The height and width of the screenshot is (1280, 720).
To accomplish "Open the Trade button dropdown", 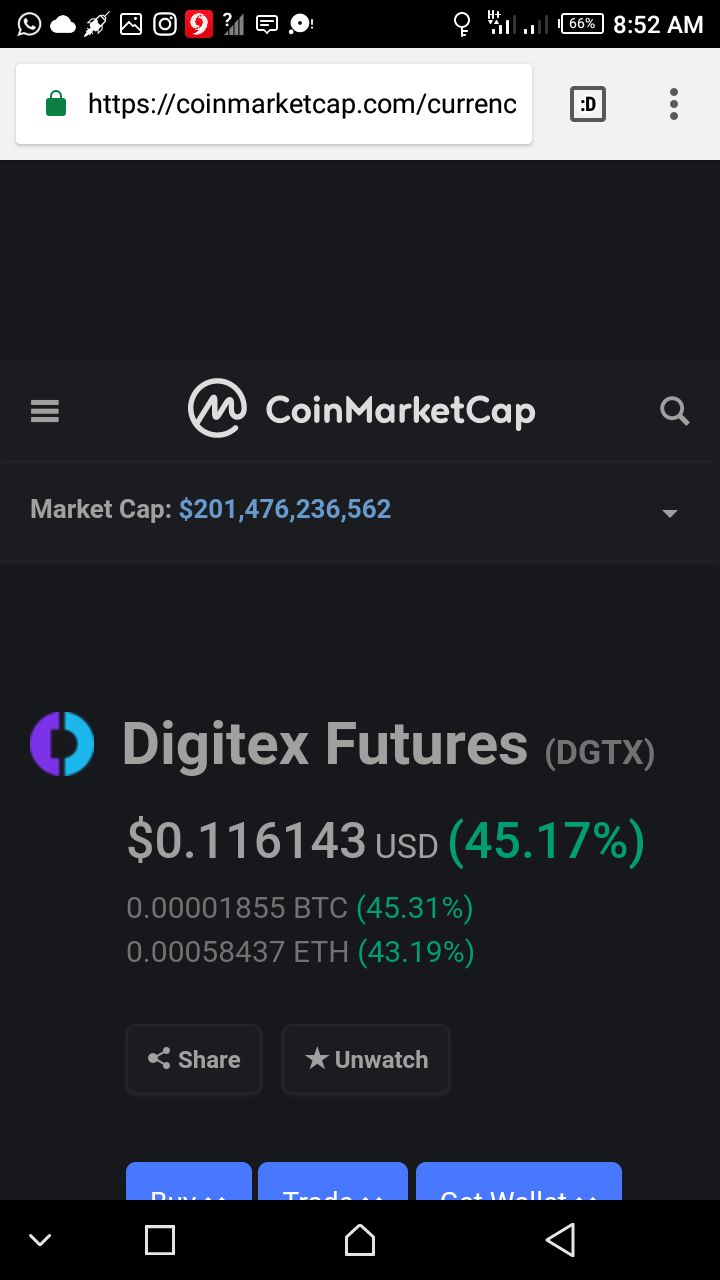I will (x=333, y=1183).
